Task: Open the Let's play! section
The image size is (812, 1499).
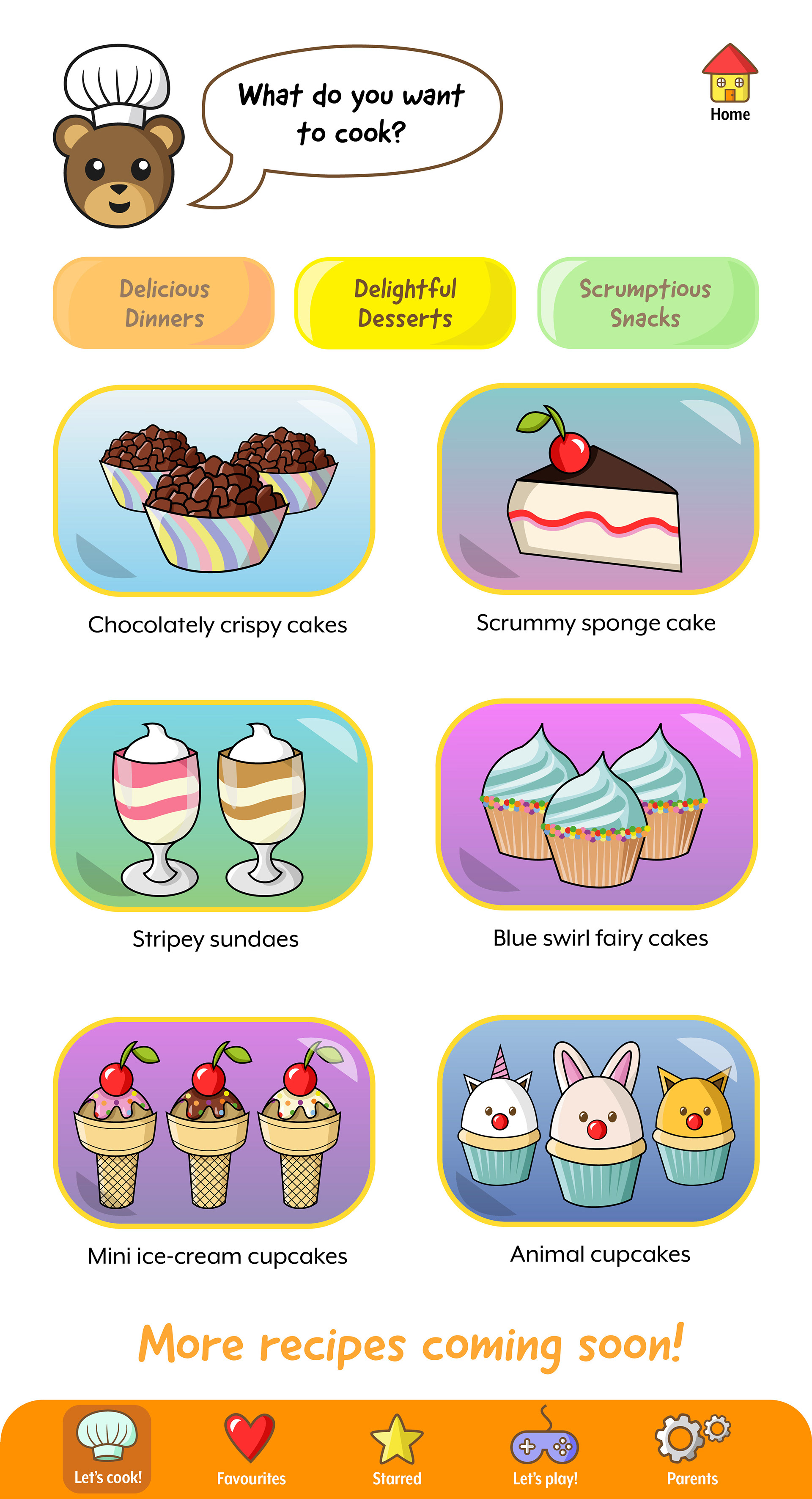Action: click(x=544, y=1447)
